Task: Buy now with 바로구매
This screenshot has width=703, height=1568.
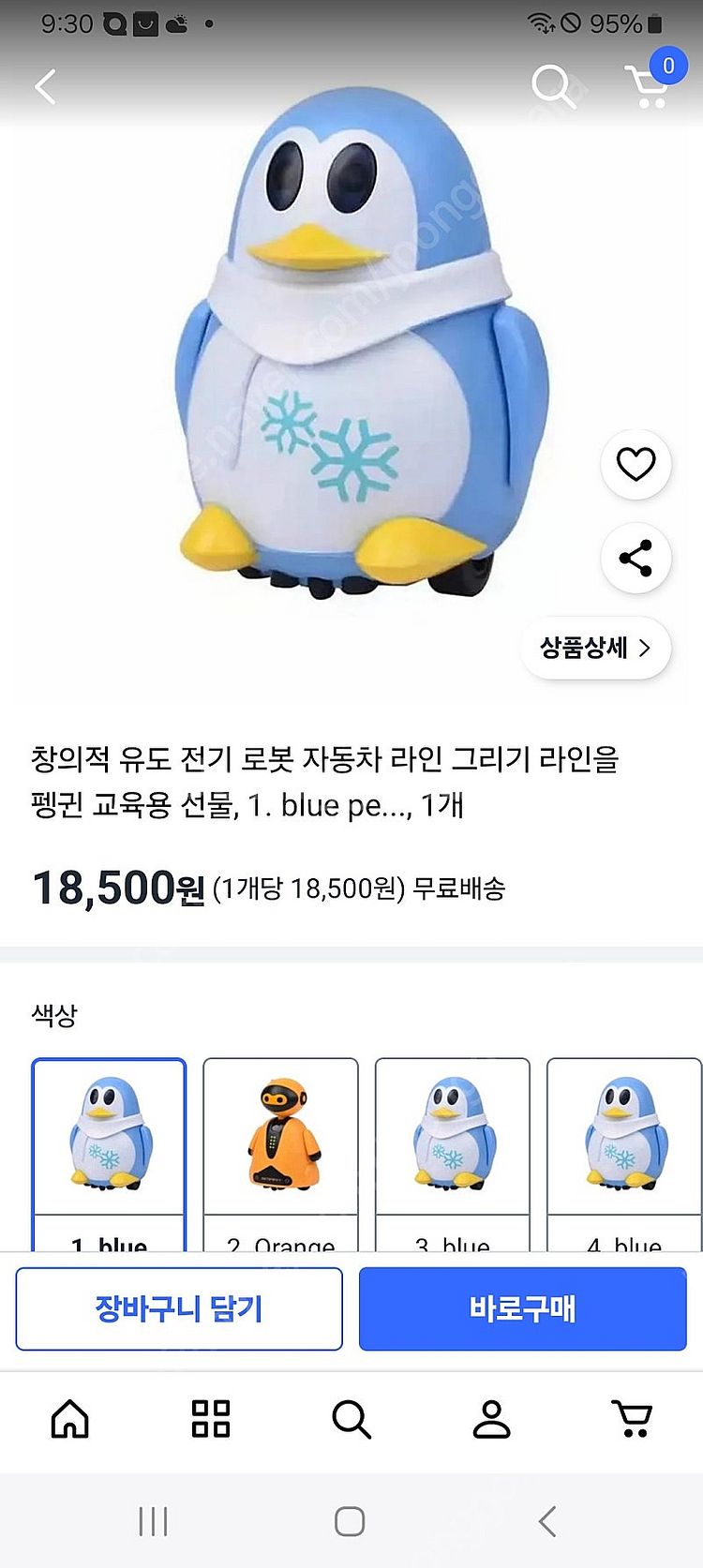Action: (x=522, y=1308)
